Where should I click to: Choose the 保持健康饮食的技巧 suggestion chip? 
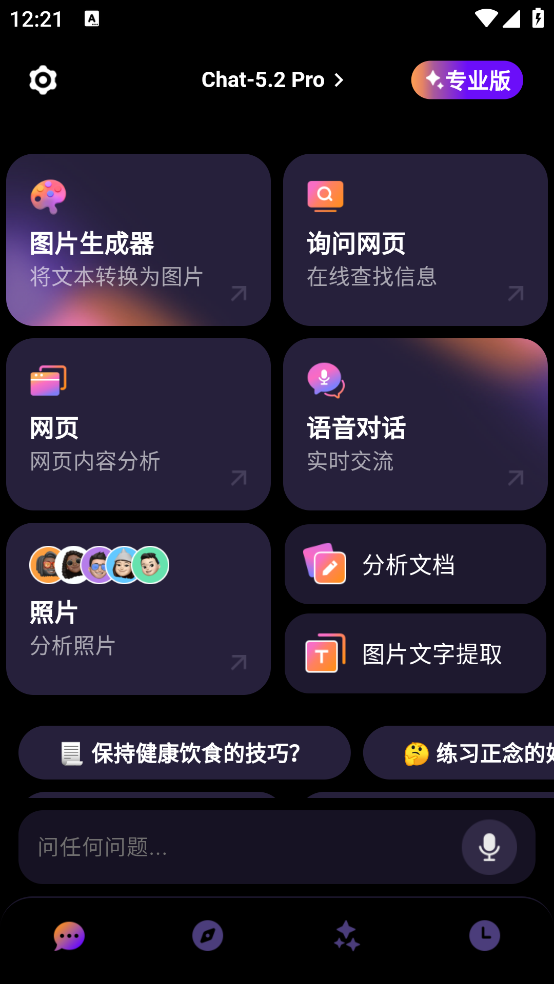(x=184, y=753)
